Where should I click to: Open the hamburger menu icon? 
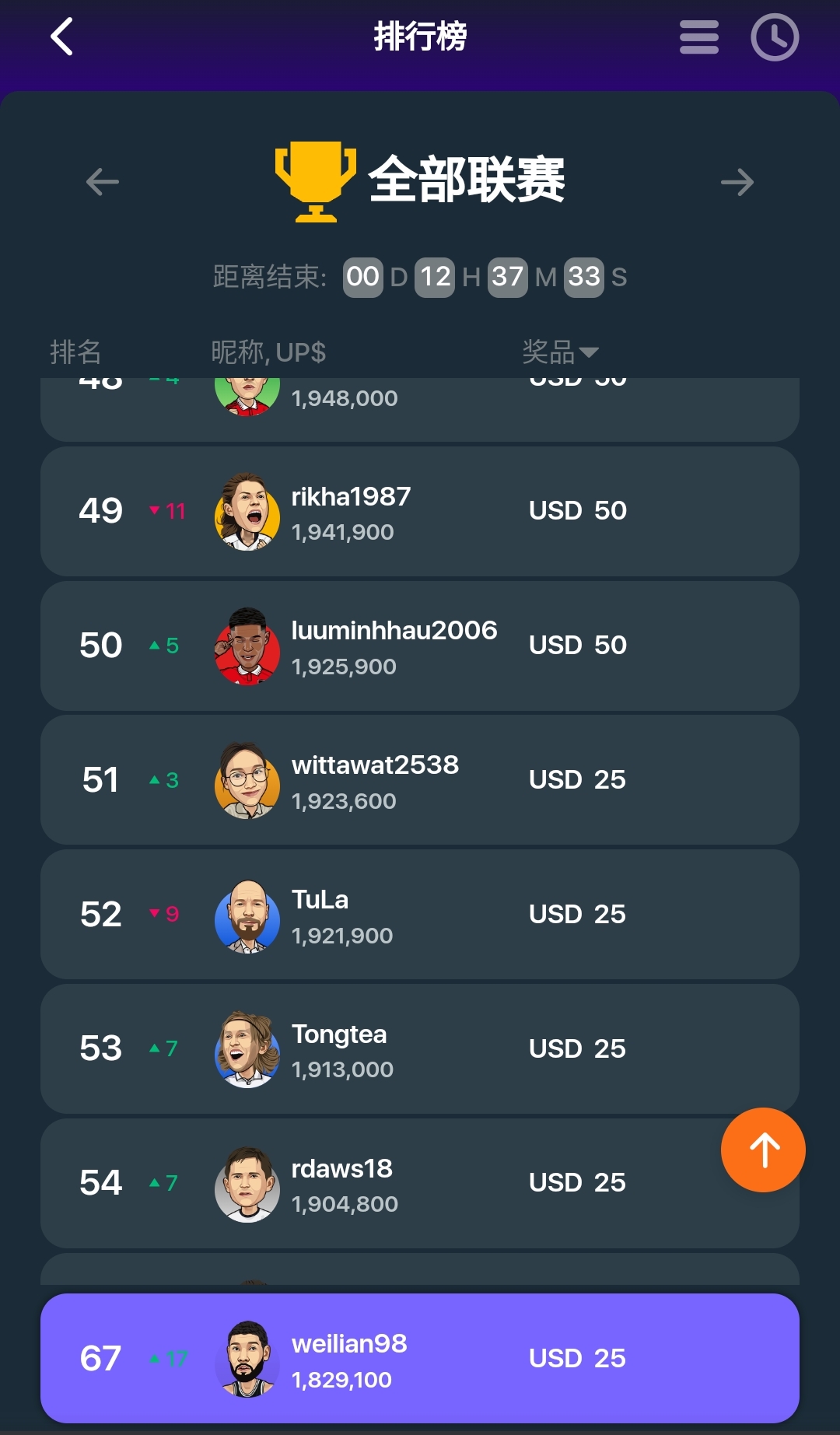coord(698,37)
